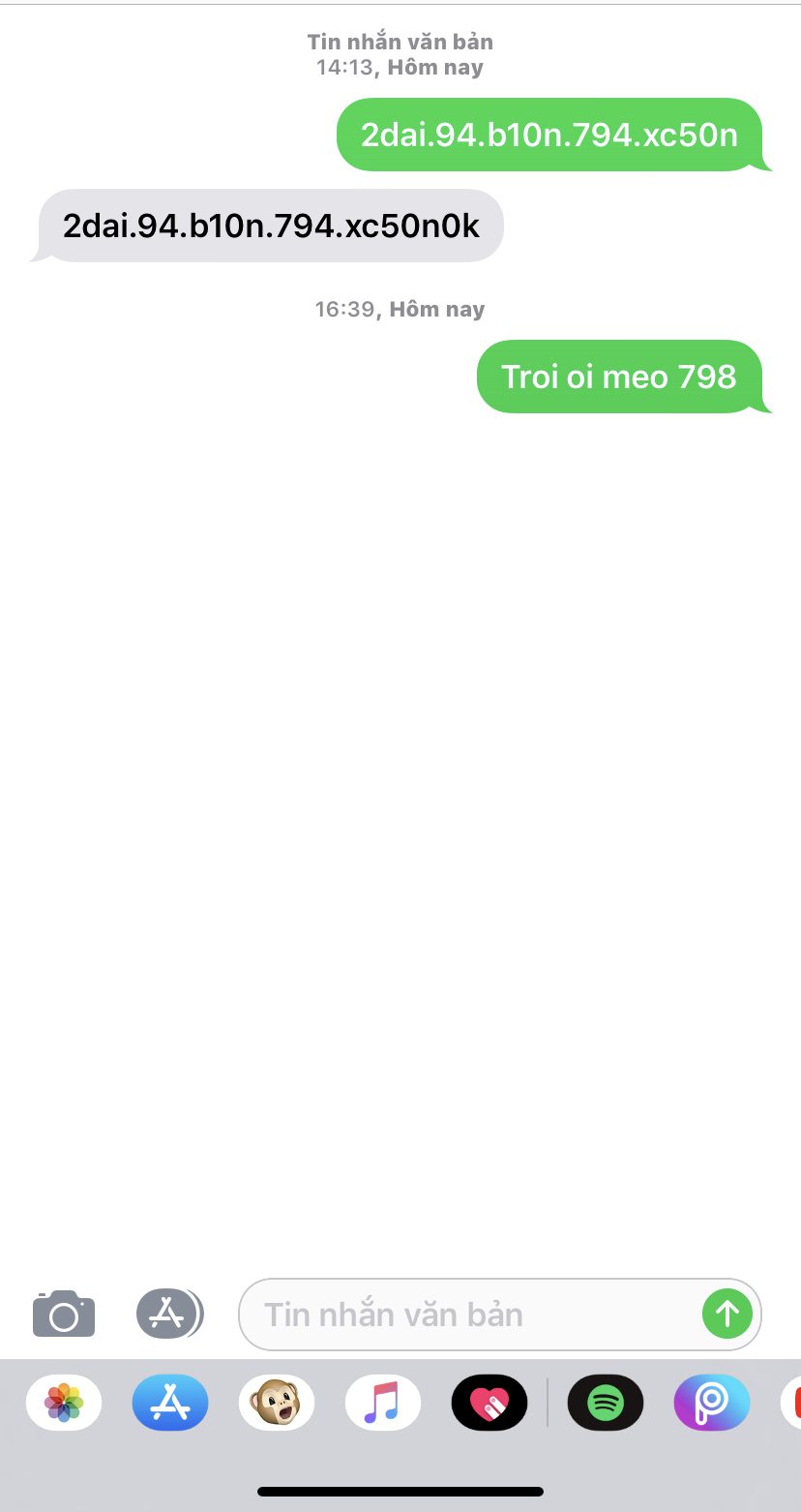
Task: Open the Music app in the drawer
Action: pyautogui.click(x=383, y=1402)
